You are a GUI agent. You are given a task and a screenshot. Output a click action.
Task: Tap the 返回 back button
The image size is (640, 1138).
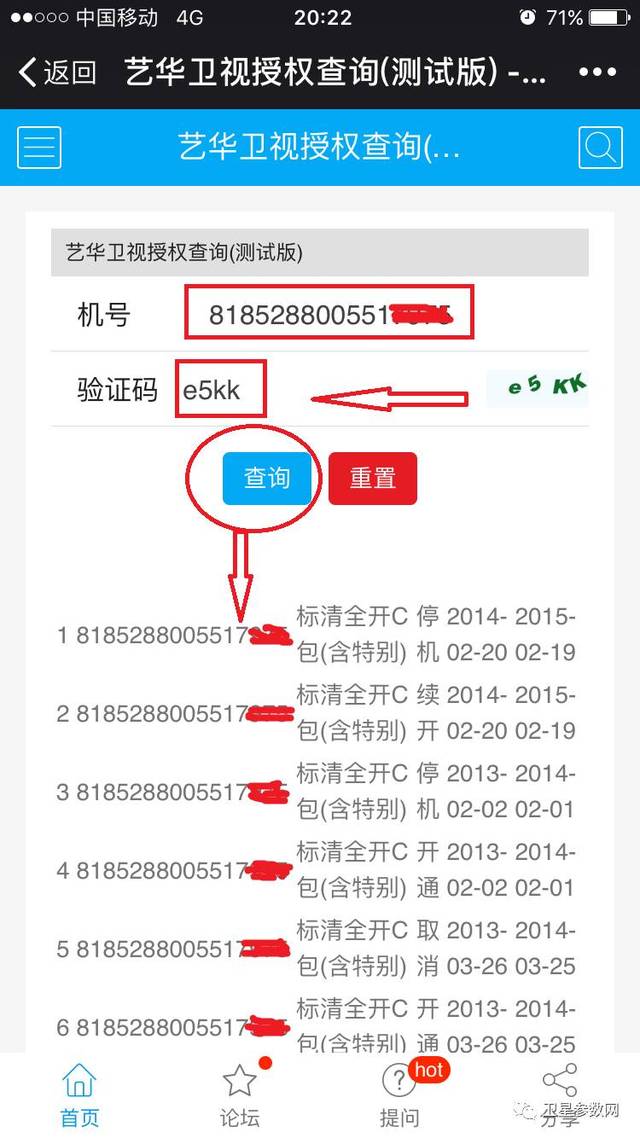click(58, 72)
